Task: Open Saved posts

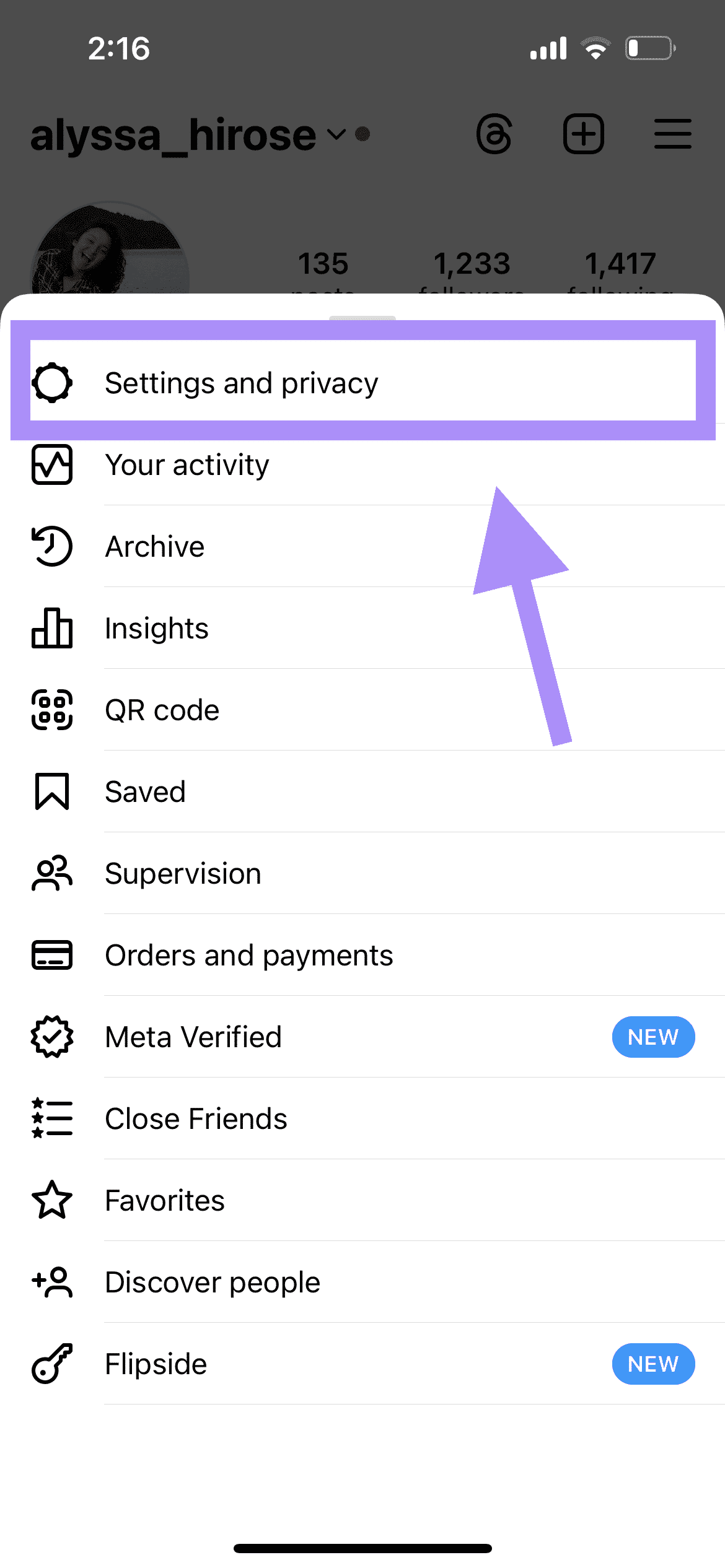Action: pos(362,791)
